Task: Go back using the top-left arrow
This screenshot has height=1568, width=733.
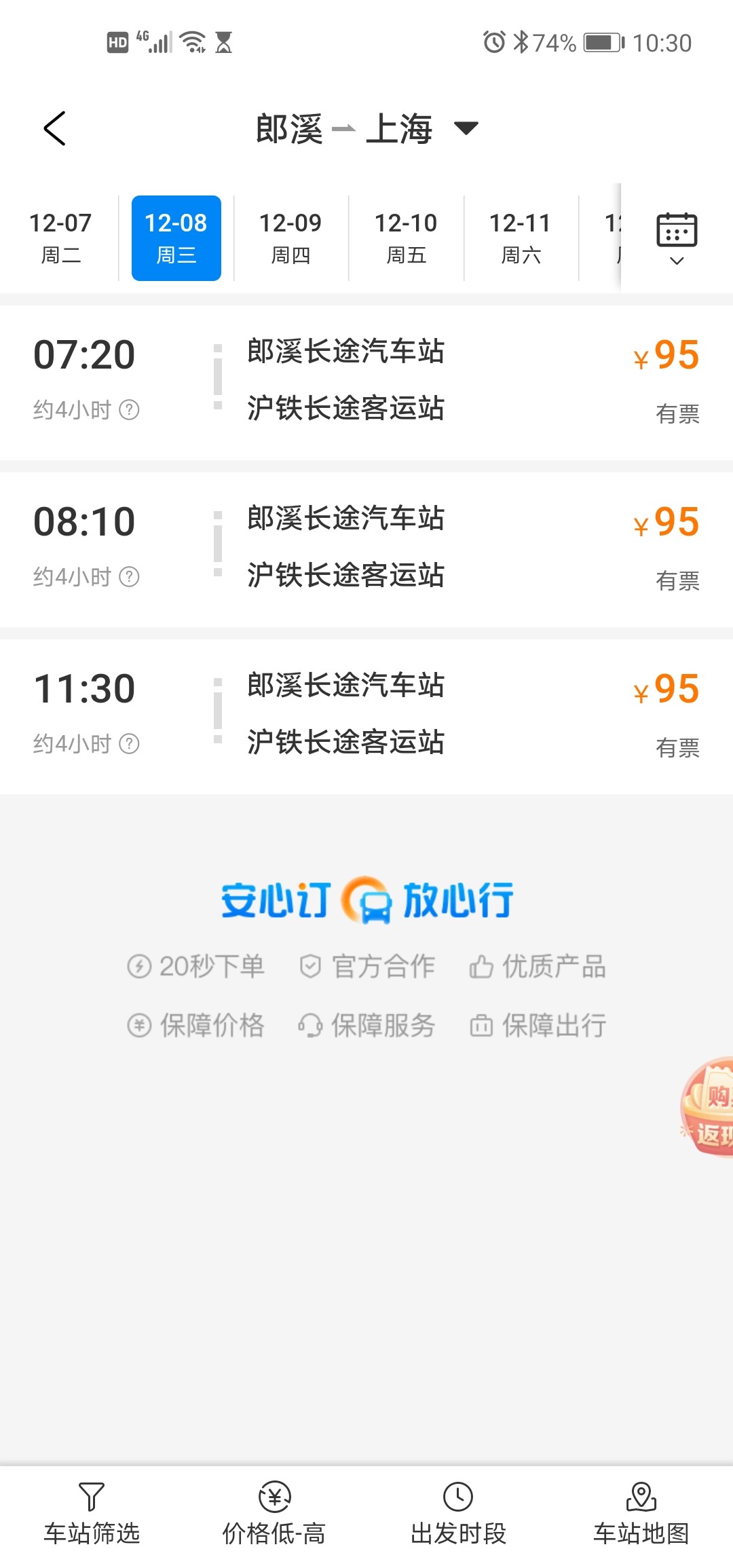Action: coord(54,128)
